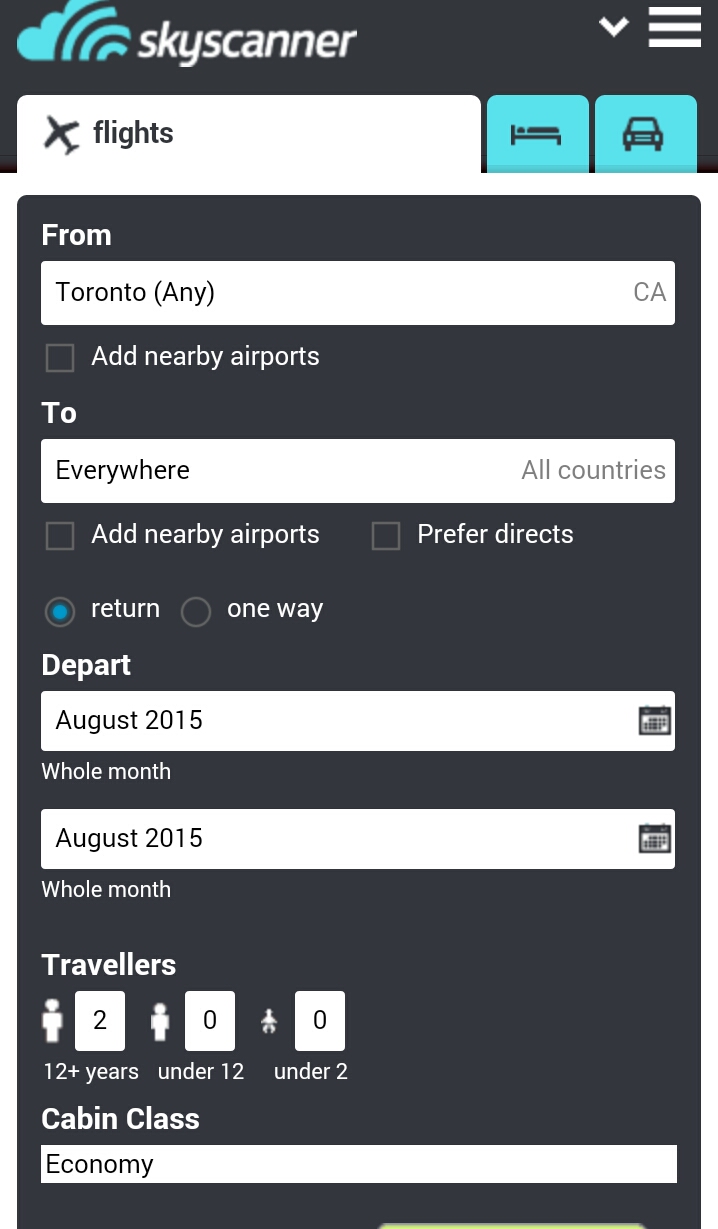Change the 12+ years traveller count
The image size is (718, 1229).
100,1021
